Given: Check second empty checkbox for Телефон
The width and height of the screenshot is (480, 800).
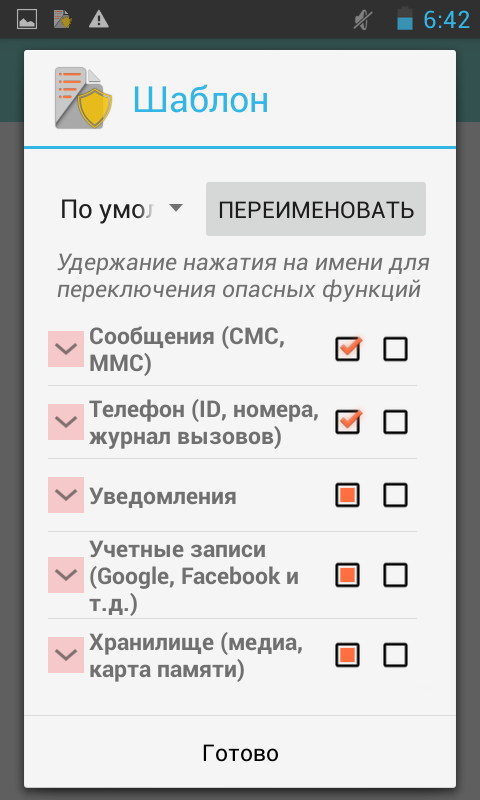Looking at the screenshot, I should [395, 422].
